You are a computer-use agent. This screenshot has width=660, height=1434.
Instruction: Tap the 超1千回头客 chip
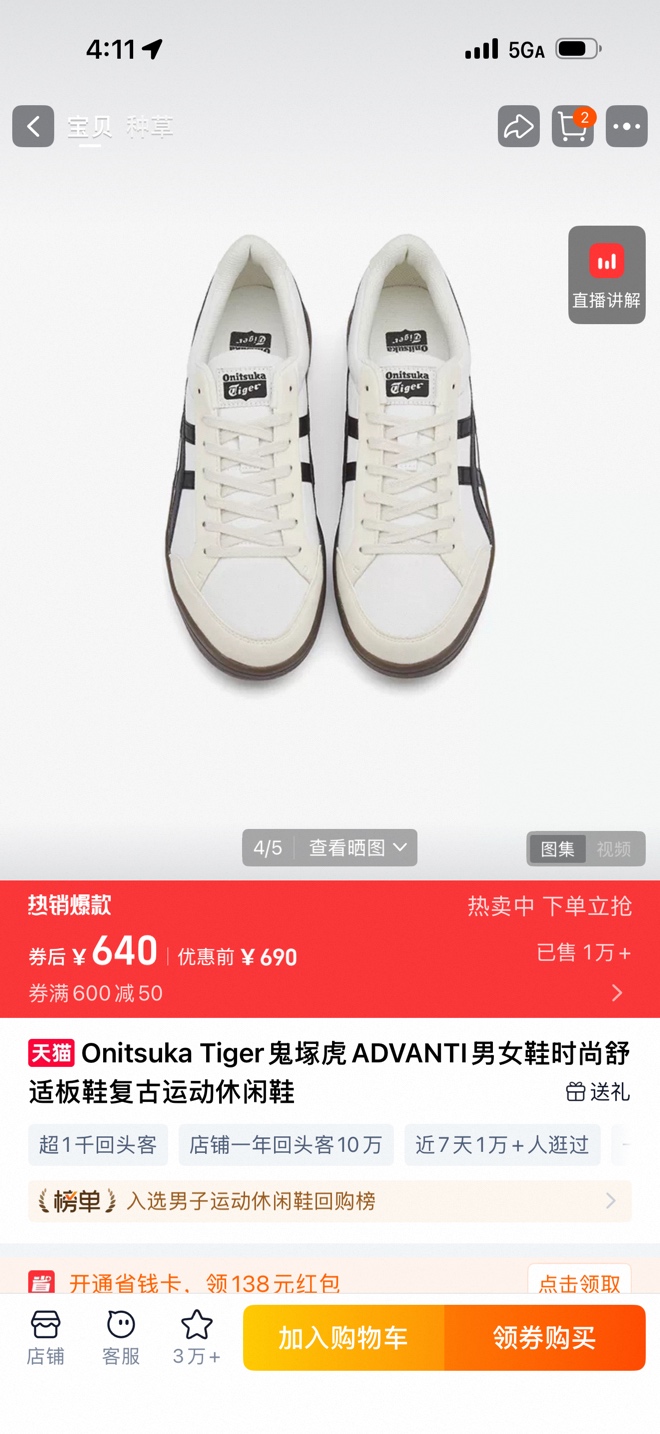coord(98,1145)
